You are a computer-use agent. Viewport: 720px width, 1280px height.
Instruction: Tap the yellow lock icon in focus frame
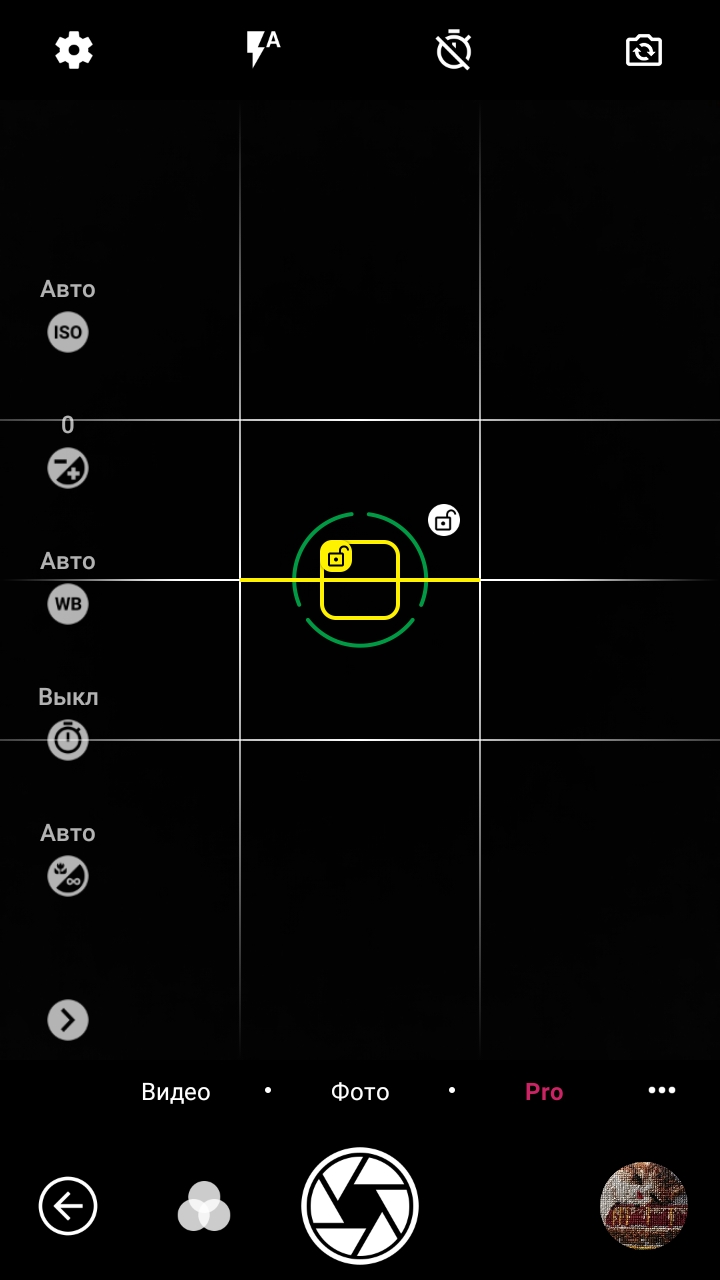(x=337, y=558)
